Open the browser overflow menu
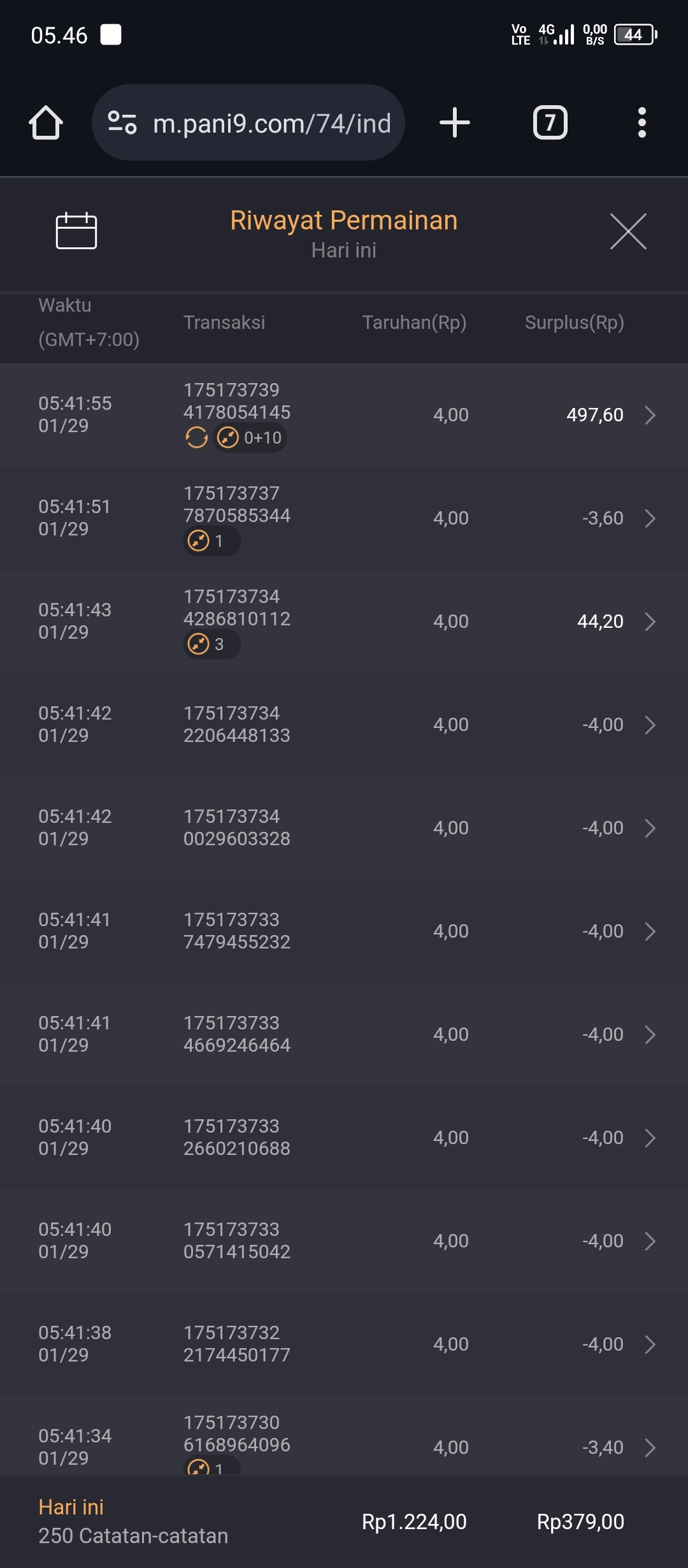 (x=641, y=122)
